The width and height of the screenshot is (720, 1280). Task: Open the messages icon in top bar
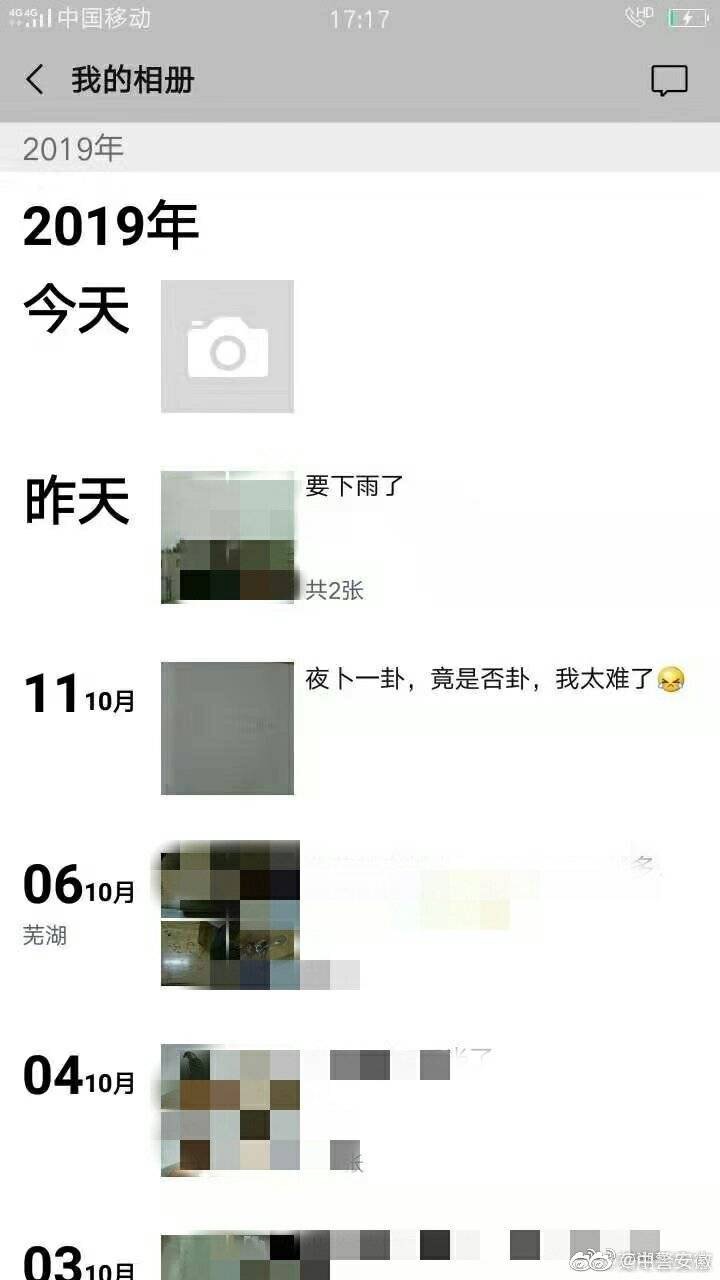coord(669,81)
